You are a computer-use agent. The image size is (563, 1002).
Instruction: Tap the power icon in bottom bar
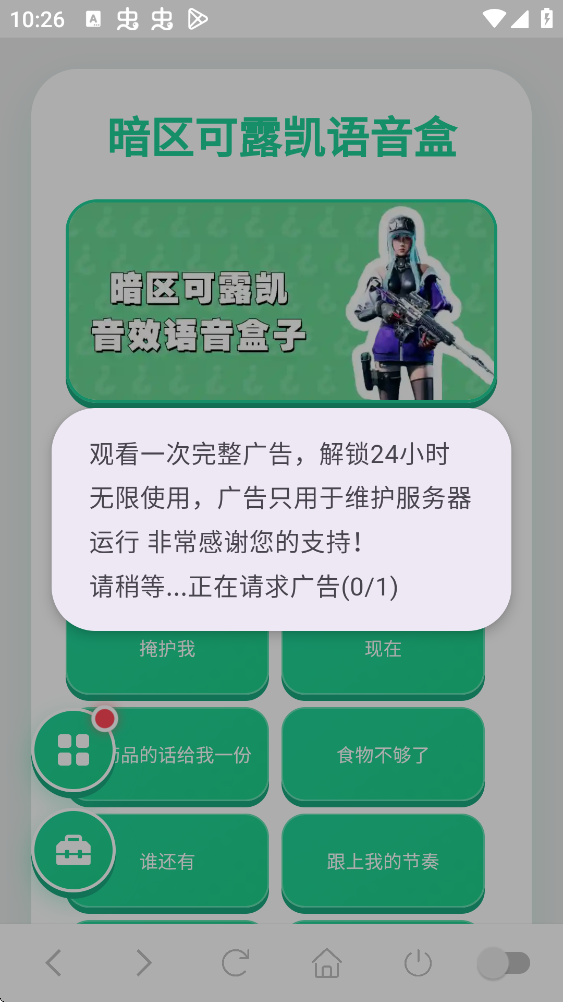pos(418,962)
